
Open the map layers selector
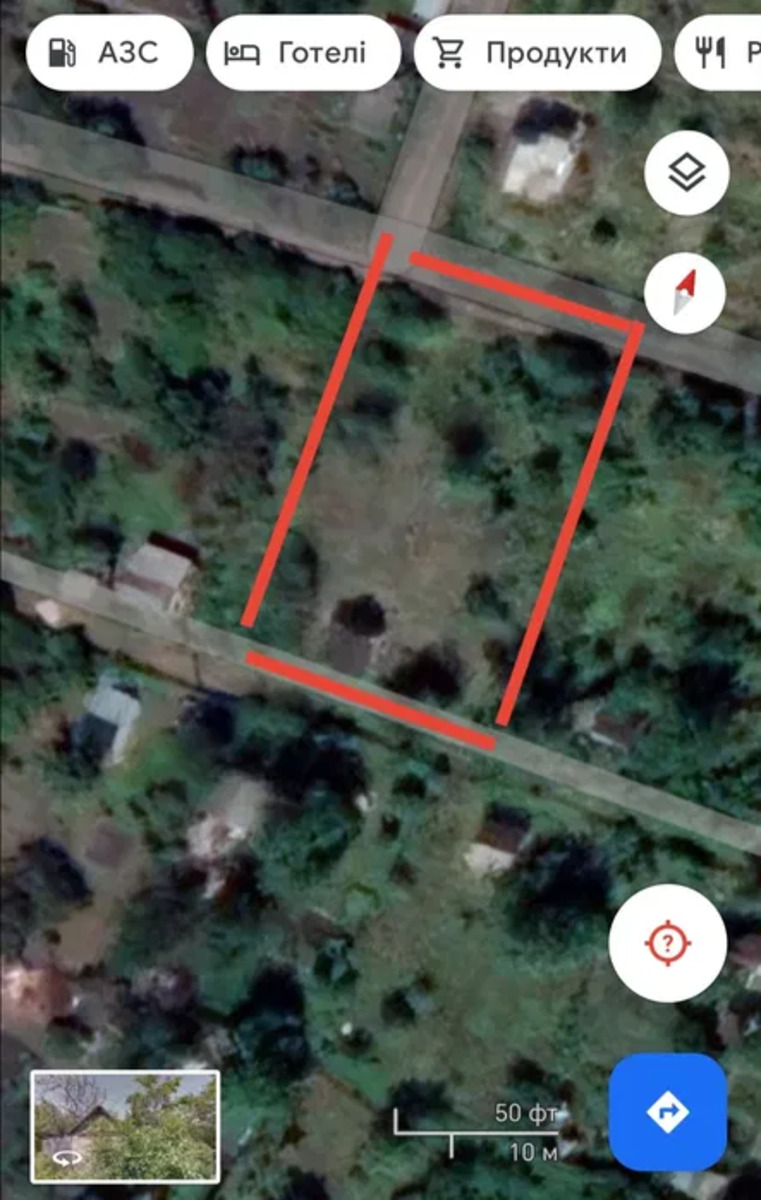[x=686, y=174]
